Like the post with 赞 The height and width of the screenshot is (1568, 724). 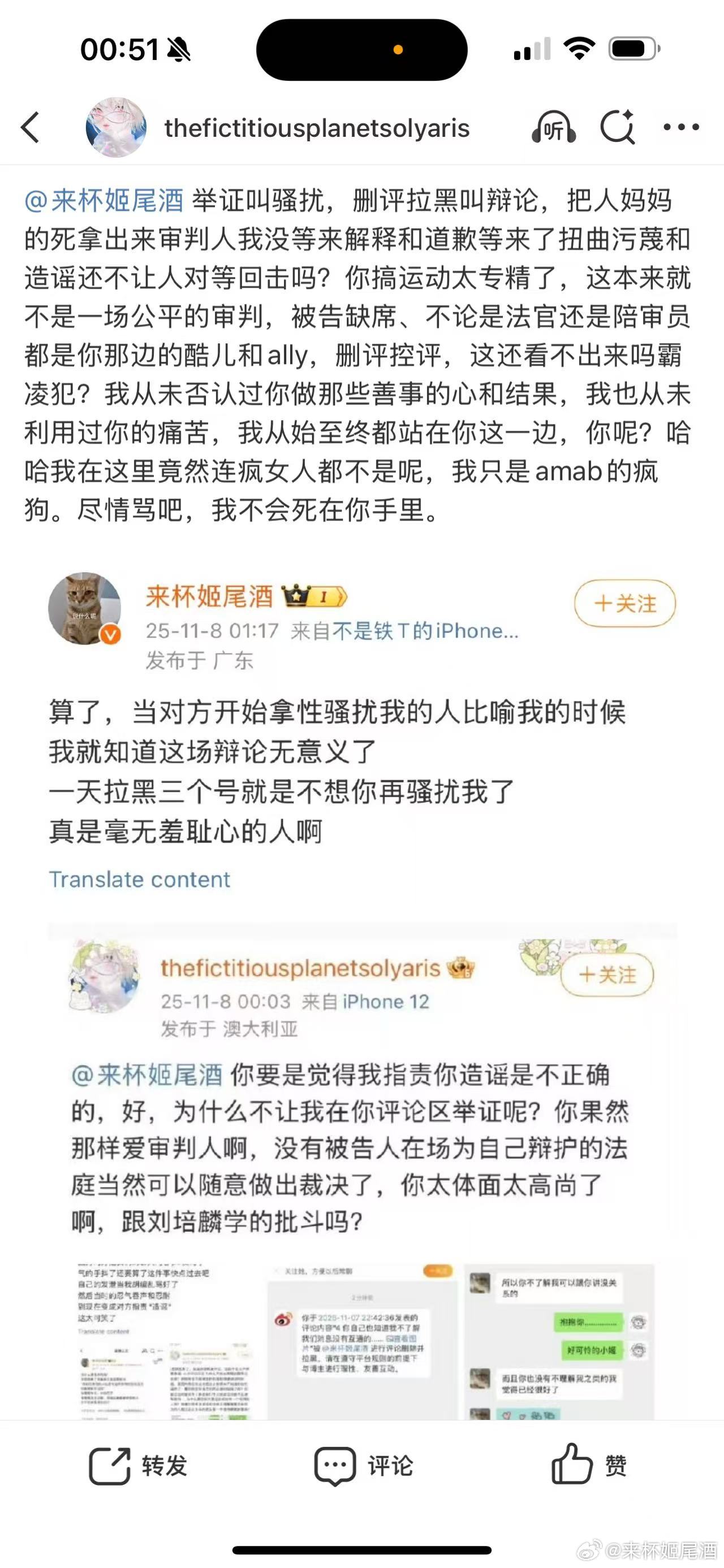click(x=589, y=1466)
